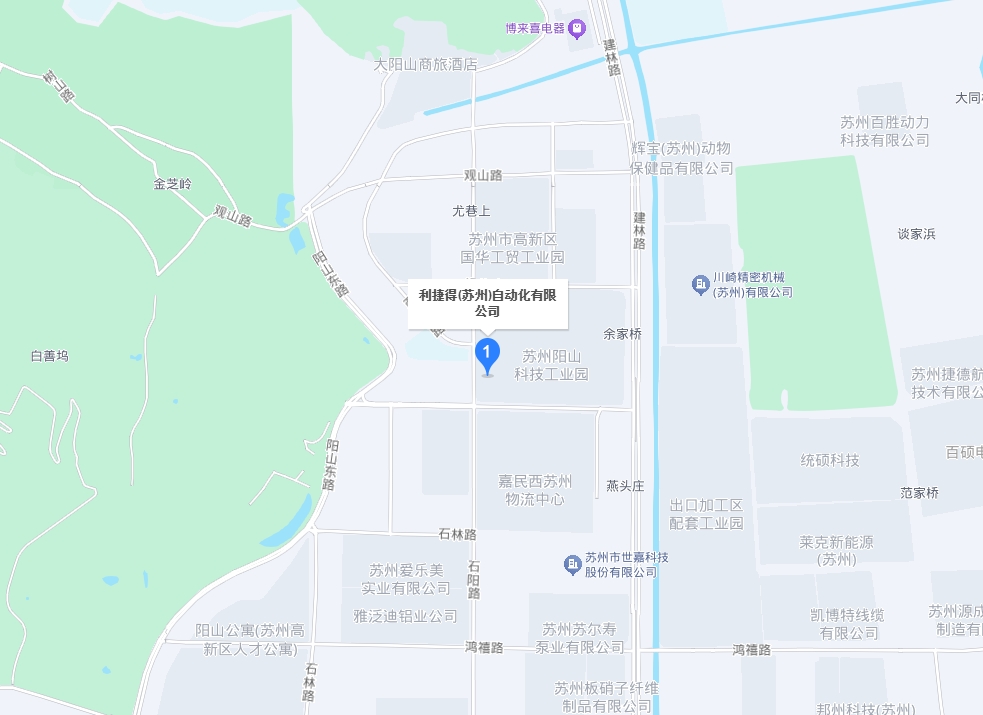Tap the blue location marker numbered 1
This screenshot has width=983, height=715.
(487, 354)
